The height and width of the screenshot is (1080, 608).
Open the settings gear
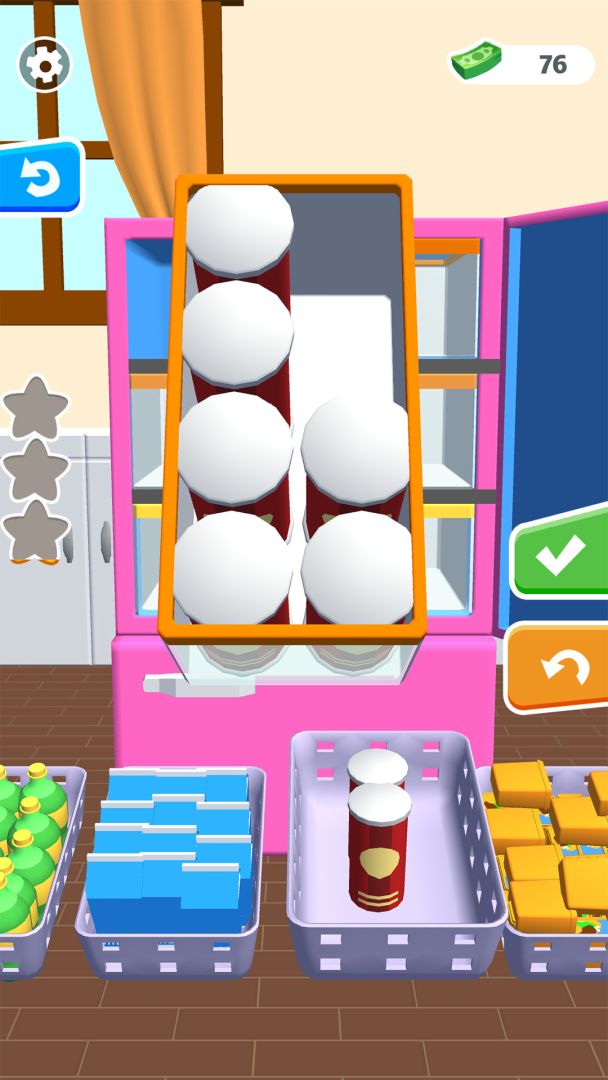coord(44,65)
